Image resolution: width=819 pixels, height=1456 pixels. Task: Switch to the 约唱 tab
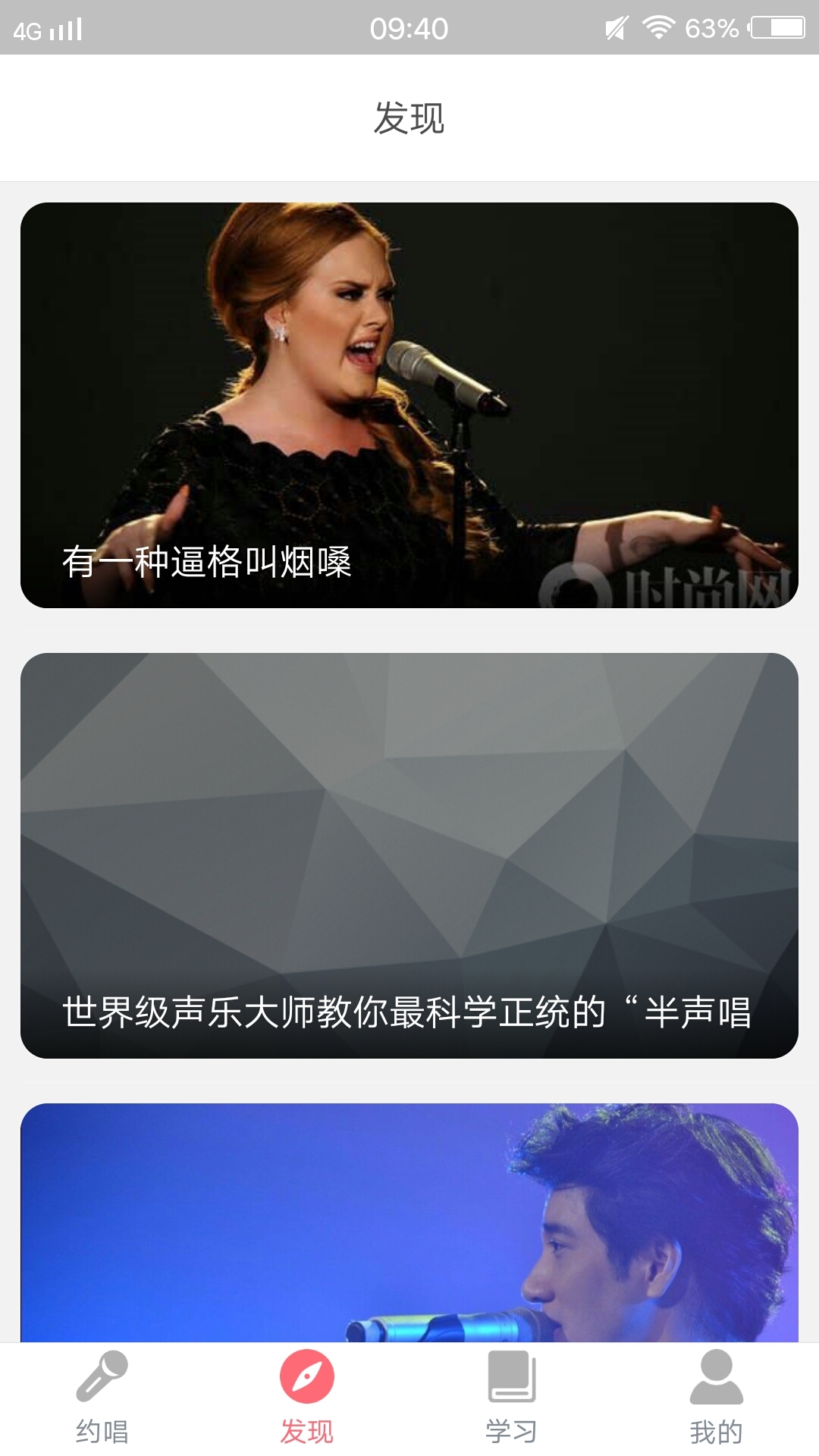point(102,1398)
